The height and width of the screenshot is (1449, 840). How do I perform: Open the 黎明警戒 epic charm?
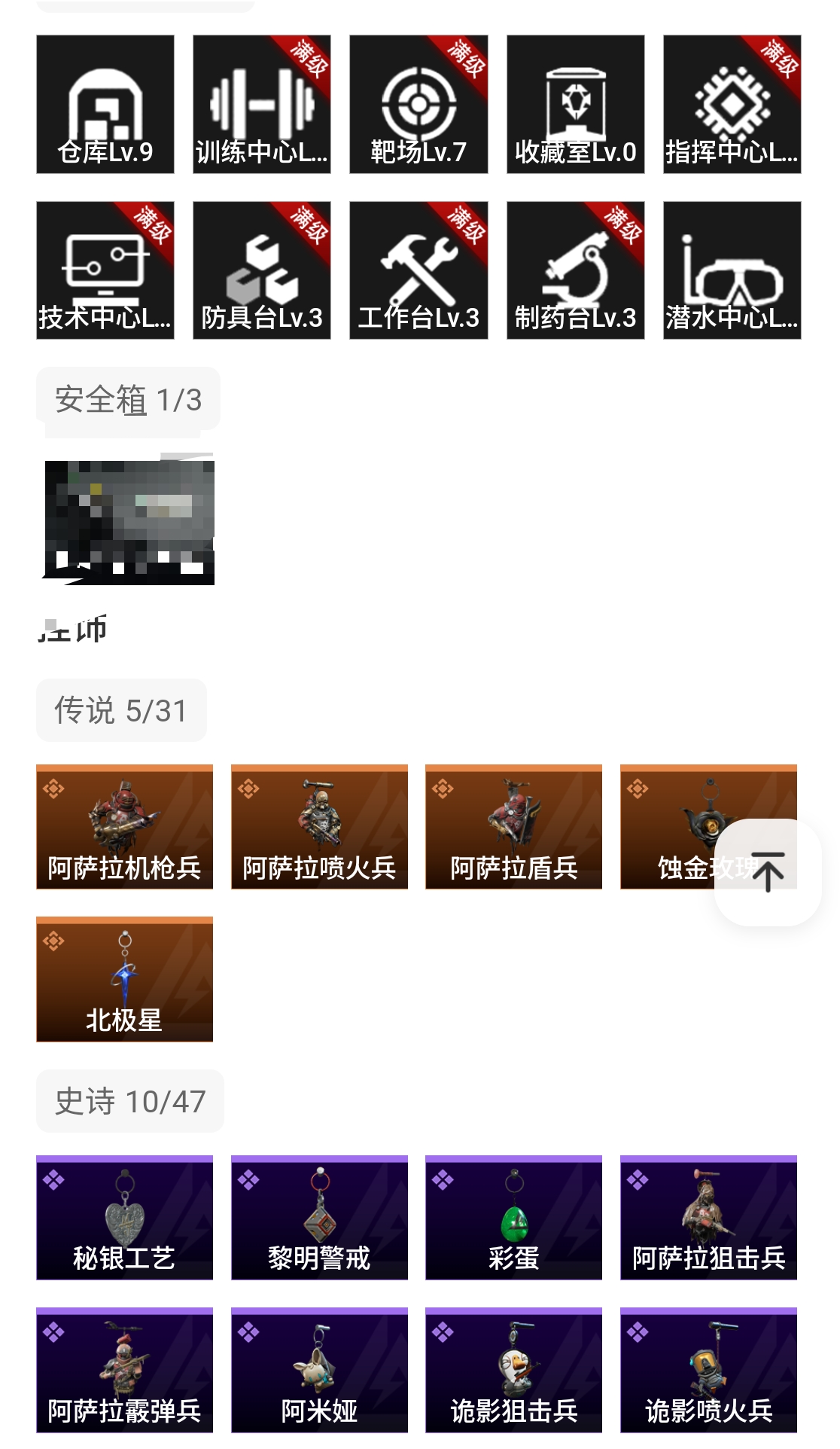tap(319, 1218)
